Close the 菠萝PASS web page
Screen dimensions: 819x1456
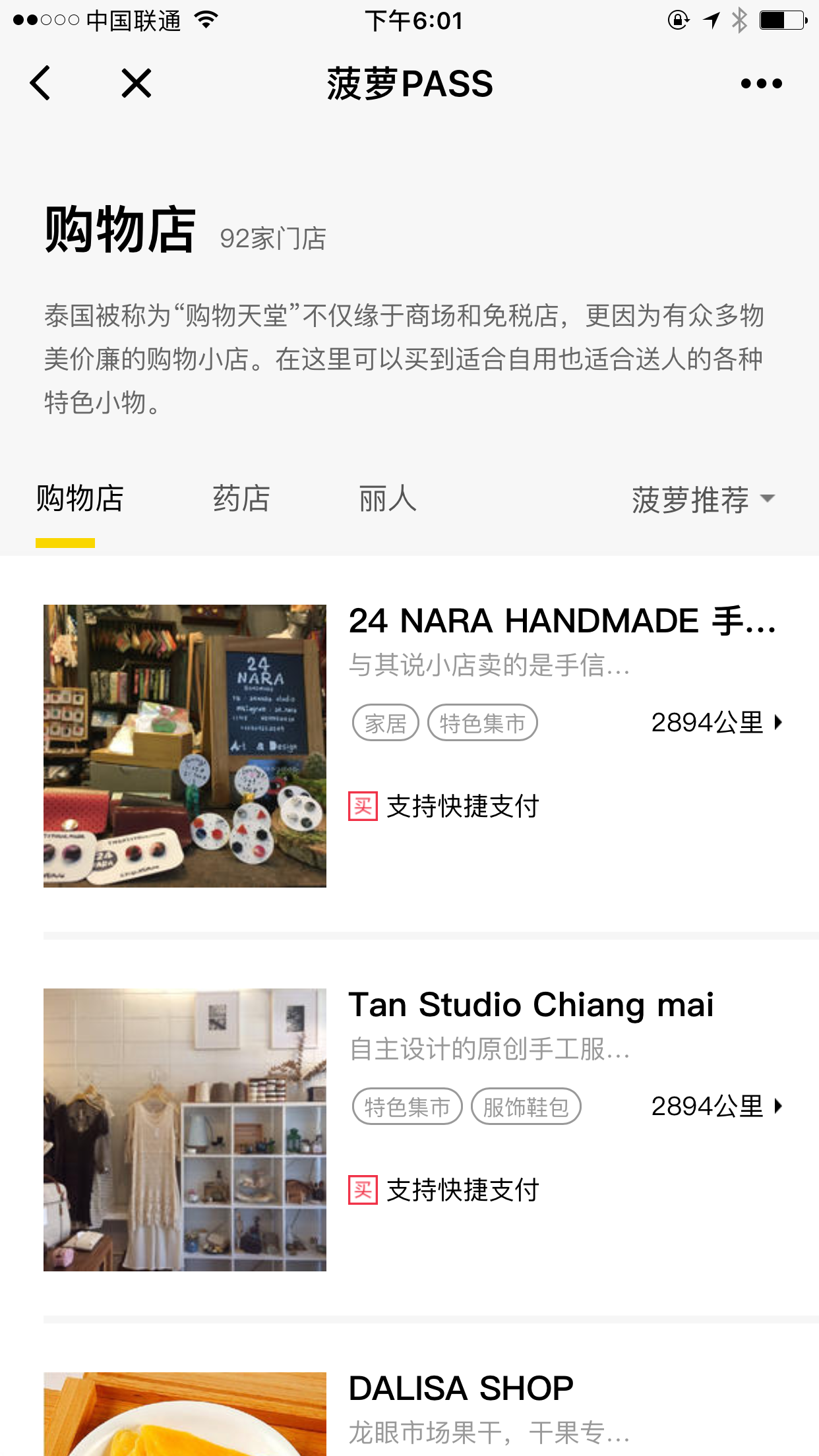[x=136, y=84]
